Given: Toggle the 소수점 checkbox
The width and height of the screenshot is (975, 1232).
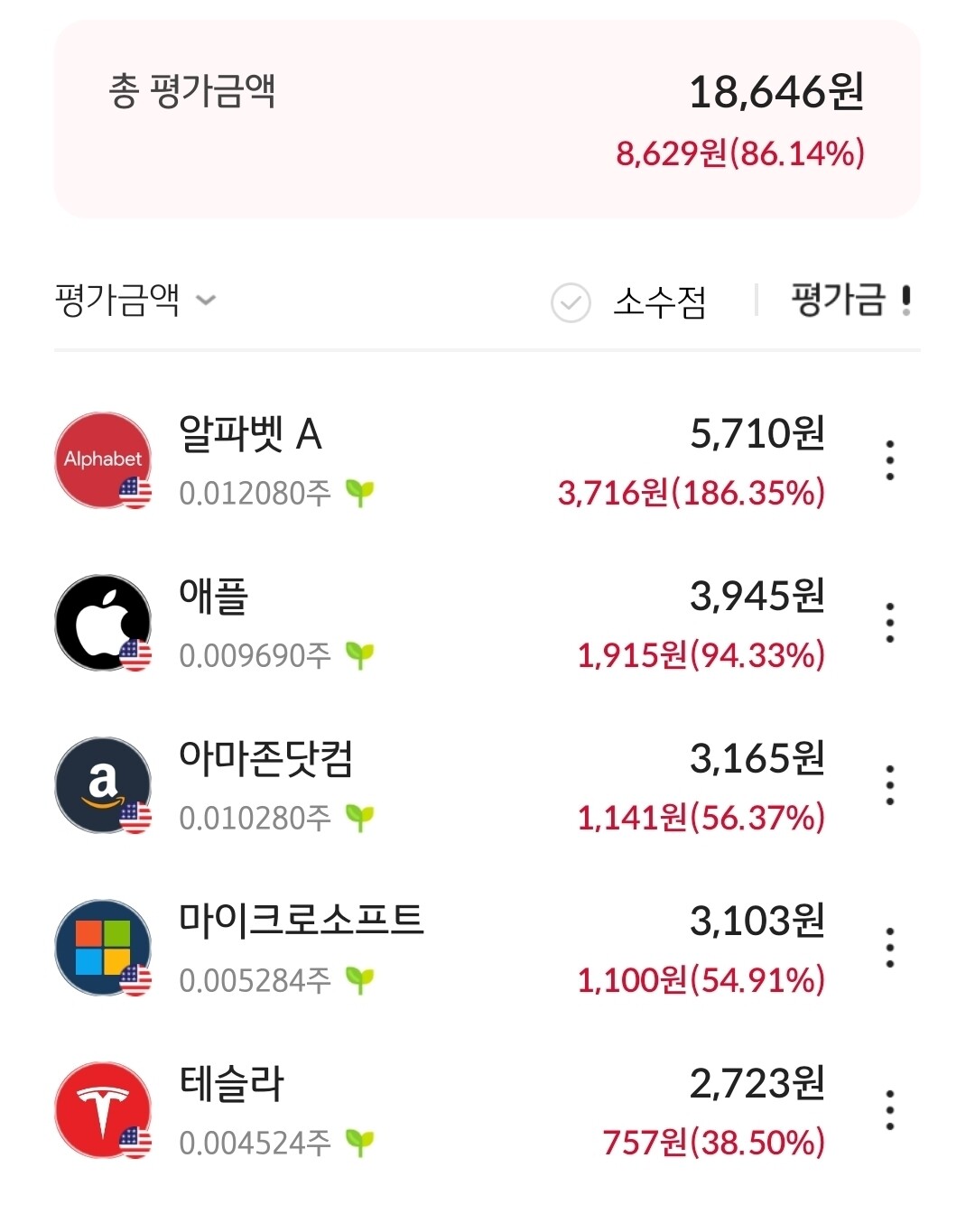Looking at the screenshot, I should (628, 302).
